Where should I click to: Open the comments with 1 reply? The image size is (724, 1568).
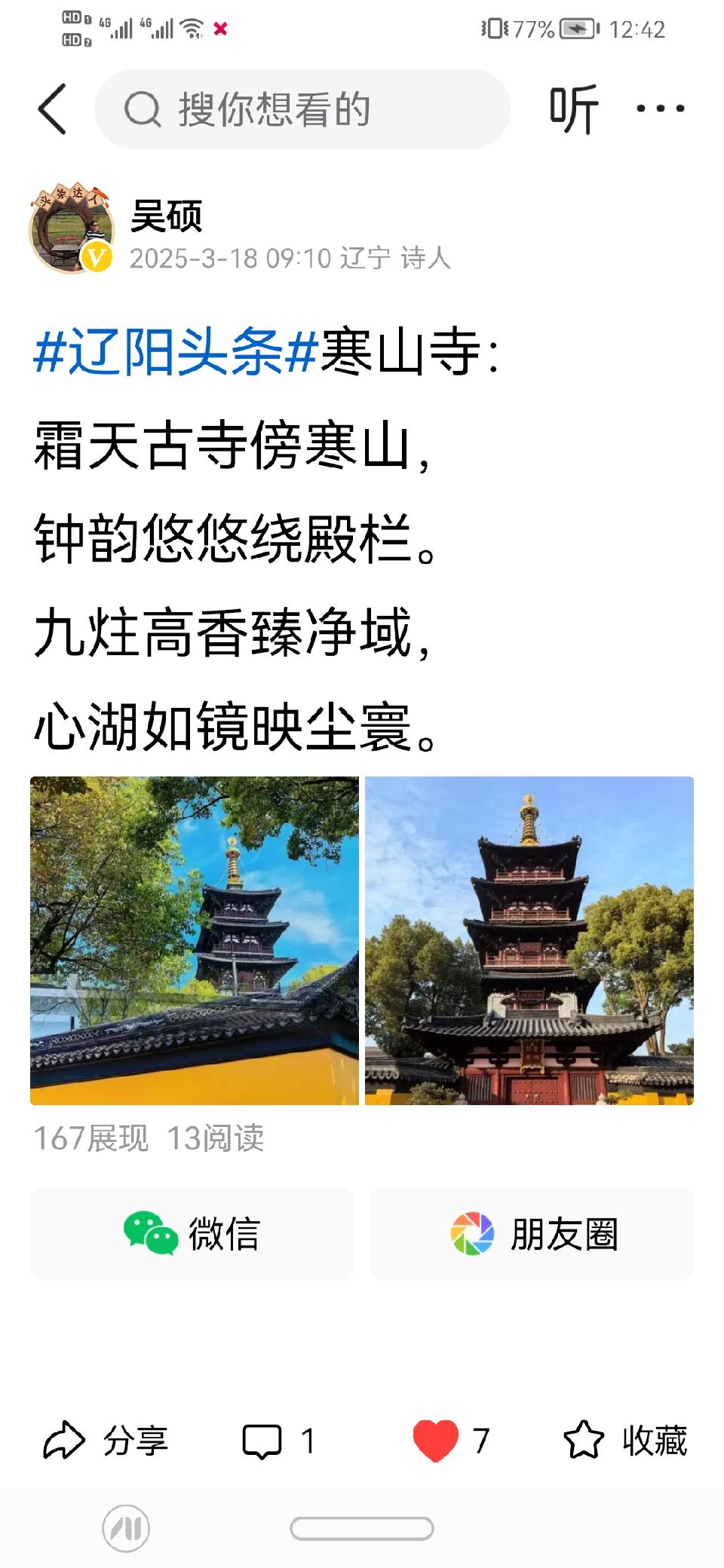278,1441
